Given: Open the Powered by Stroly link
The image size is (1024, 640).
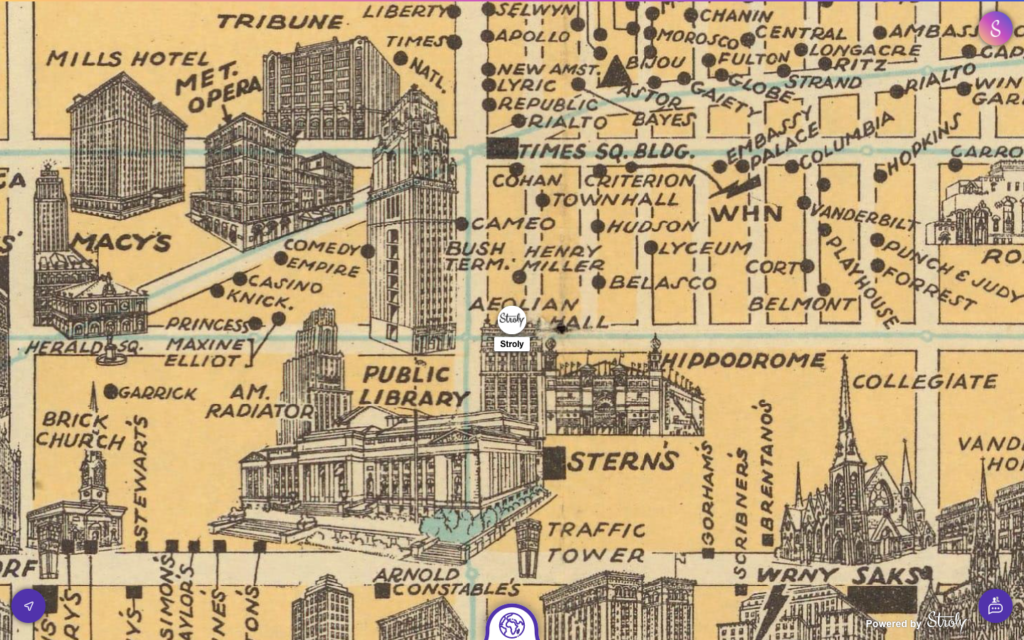Looking at the screenshot, I should [916, 622].
